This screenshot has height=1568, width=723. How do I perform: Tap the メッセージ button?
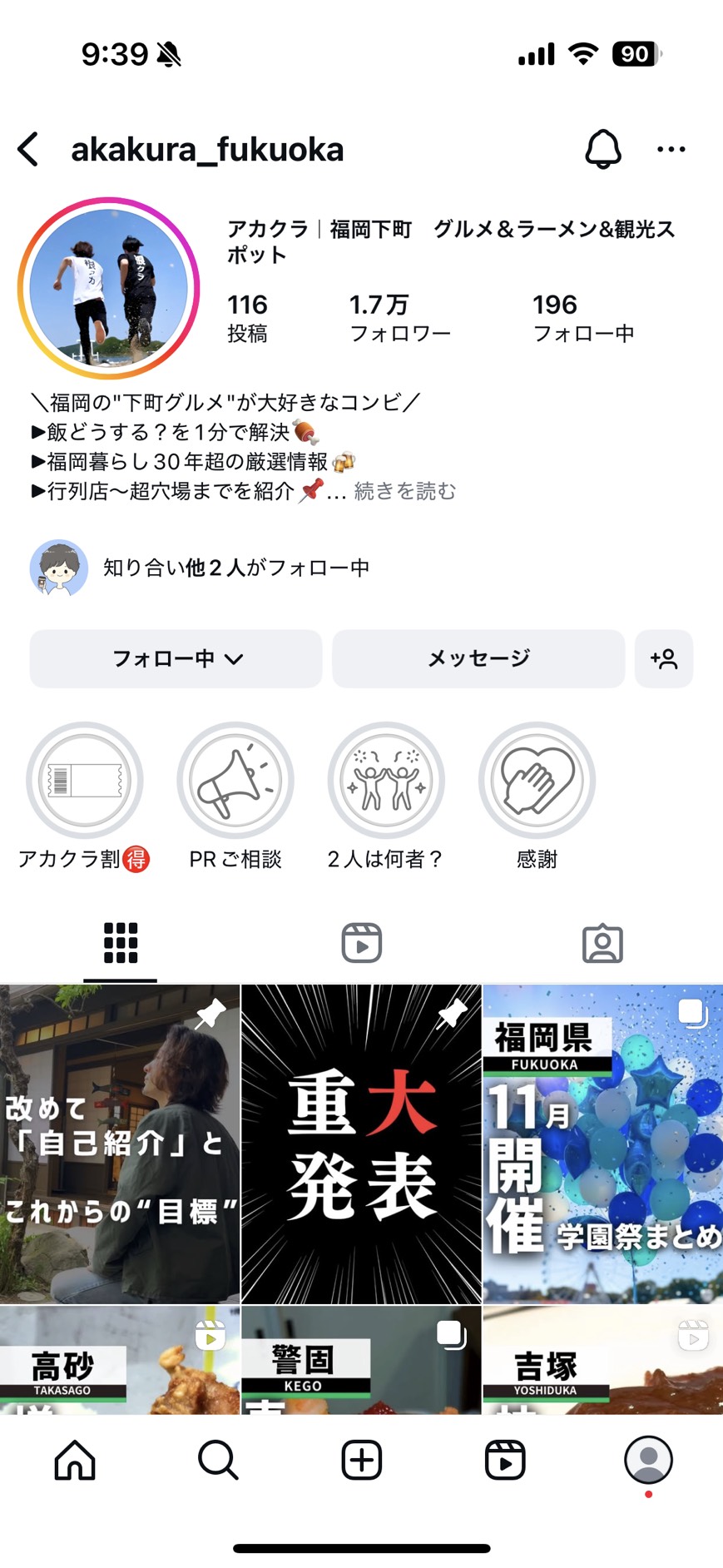(478, 659)
